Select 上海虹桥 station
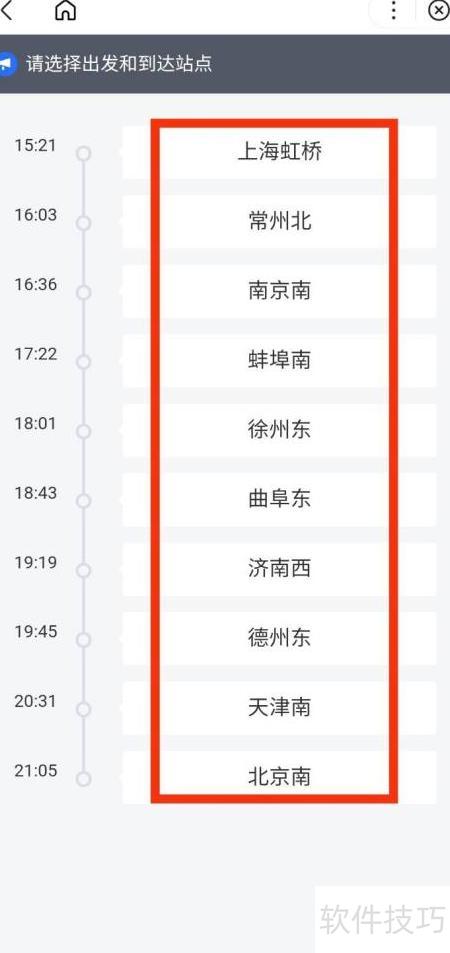Viewport: 450px width, 953px height. click(279, 153)
